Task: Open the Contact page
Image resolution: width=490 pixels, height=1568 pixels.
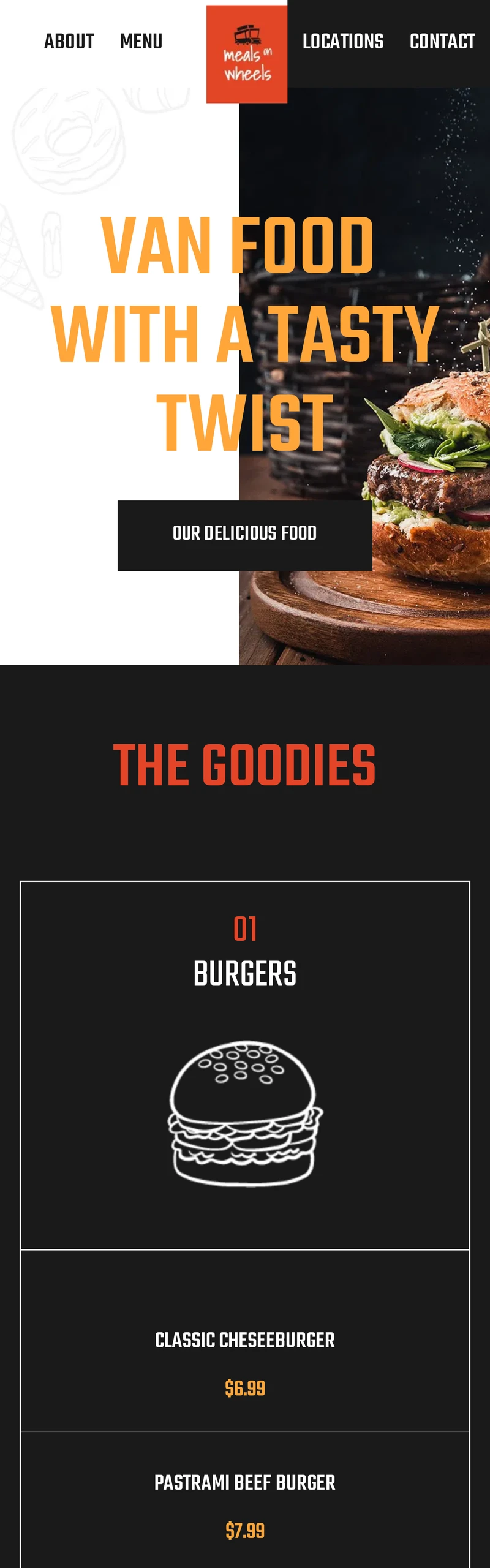Action: coord(442,42)
